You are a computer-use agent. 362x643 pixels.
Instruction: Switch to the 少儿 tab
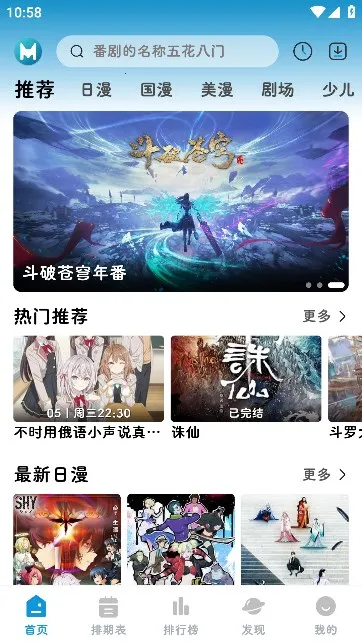[x=338, y=89]
